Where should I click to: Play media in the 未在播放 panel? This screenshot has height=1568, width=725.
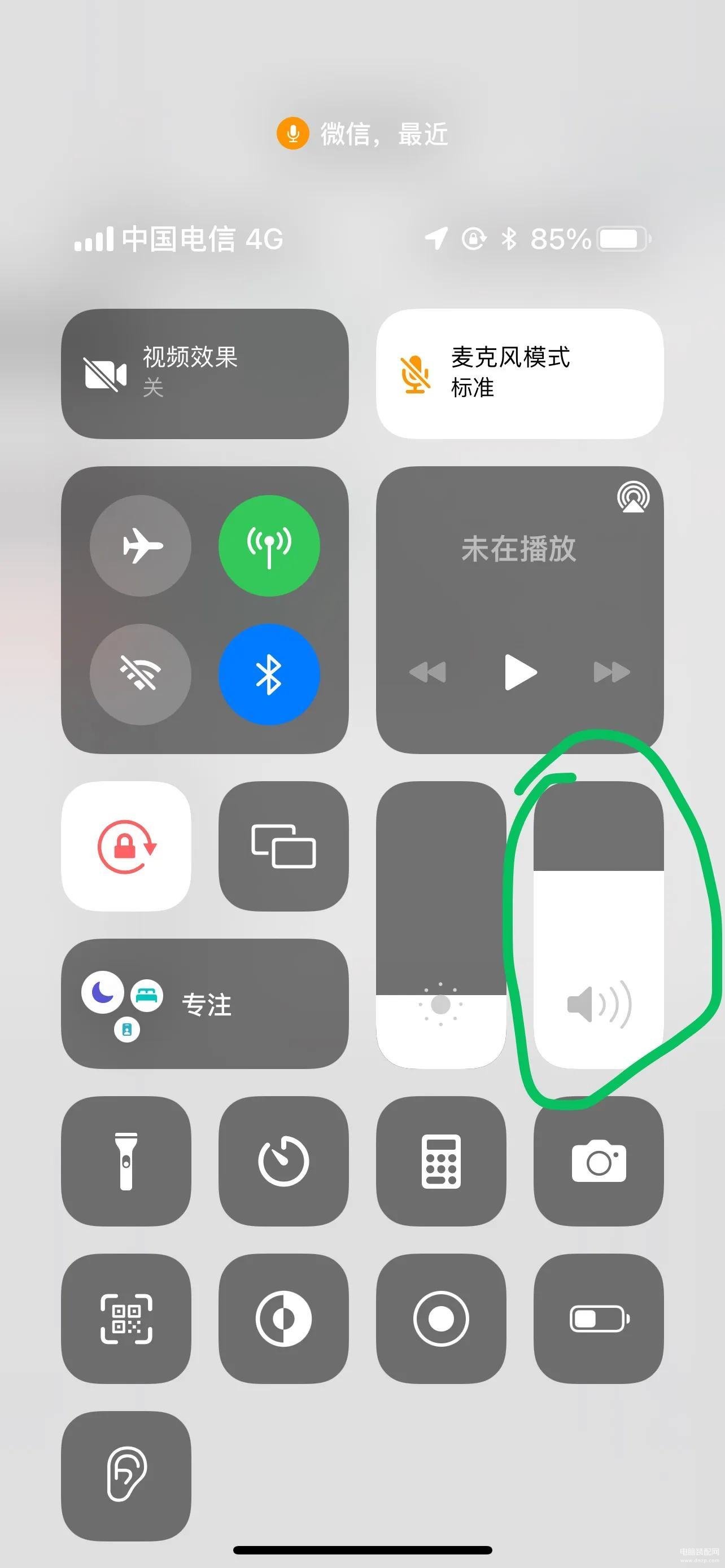[521, 672]
